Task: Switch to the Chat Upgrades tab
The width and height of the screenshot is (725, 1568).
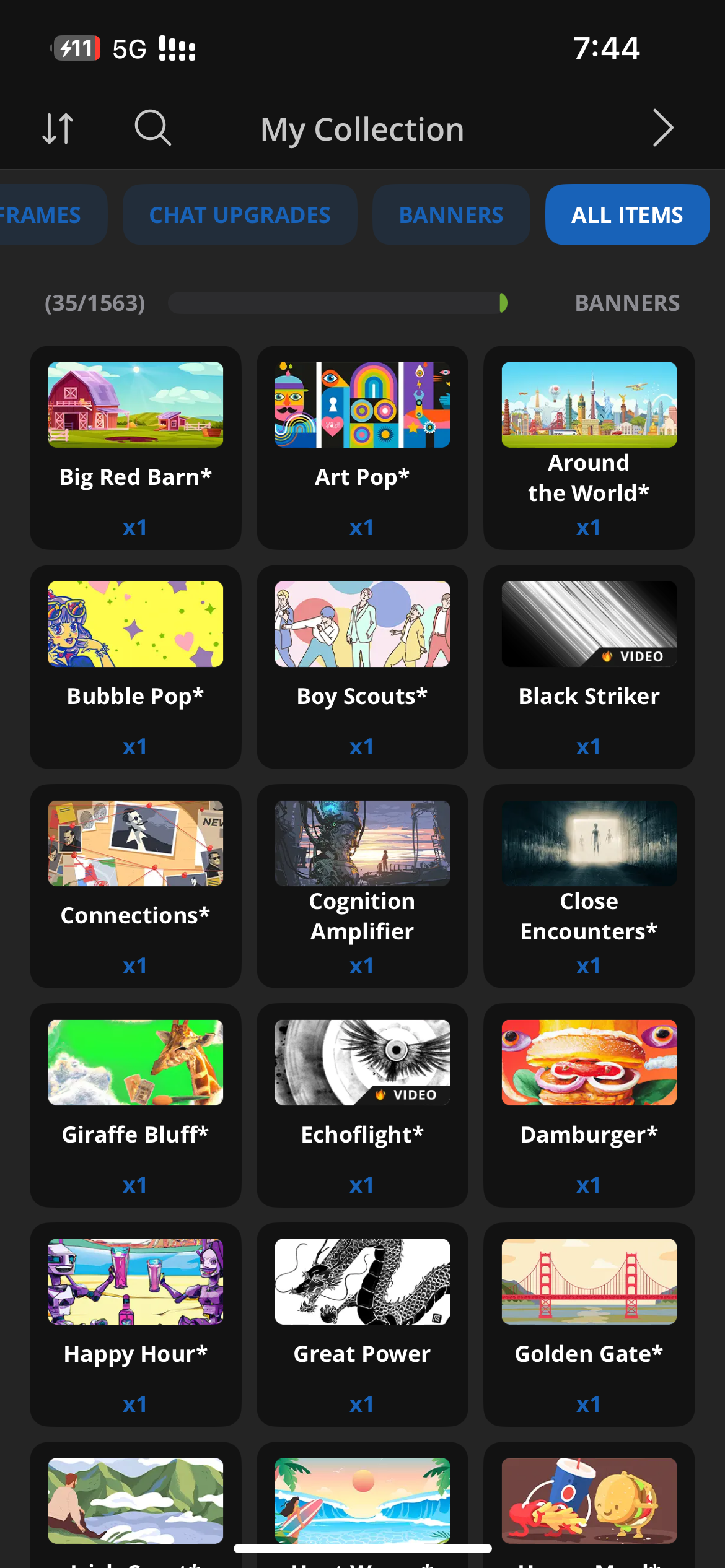Action: [240, 215]
